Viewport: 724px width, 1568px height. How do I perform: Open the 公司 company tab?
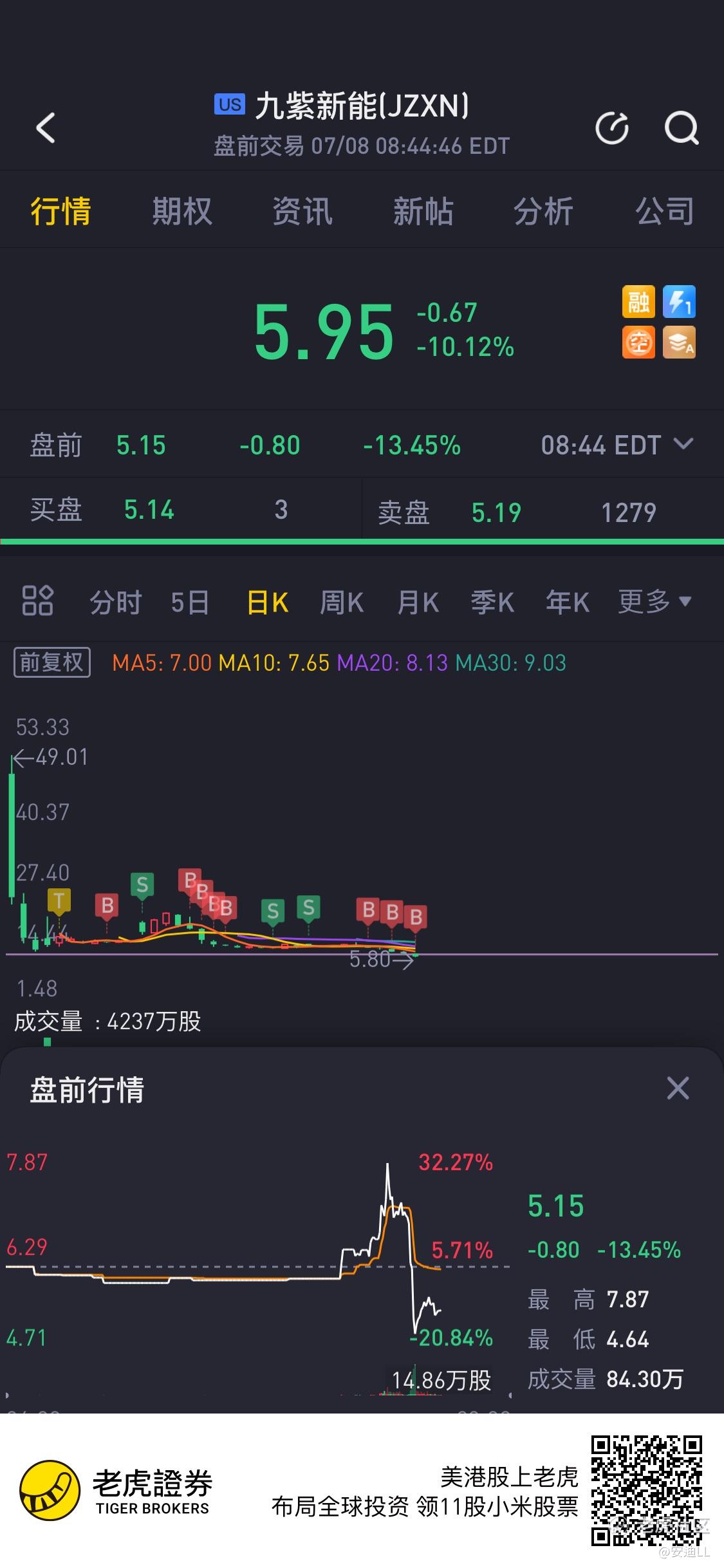665,211
